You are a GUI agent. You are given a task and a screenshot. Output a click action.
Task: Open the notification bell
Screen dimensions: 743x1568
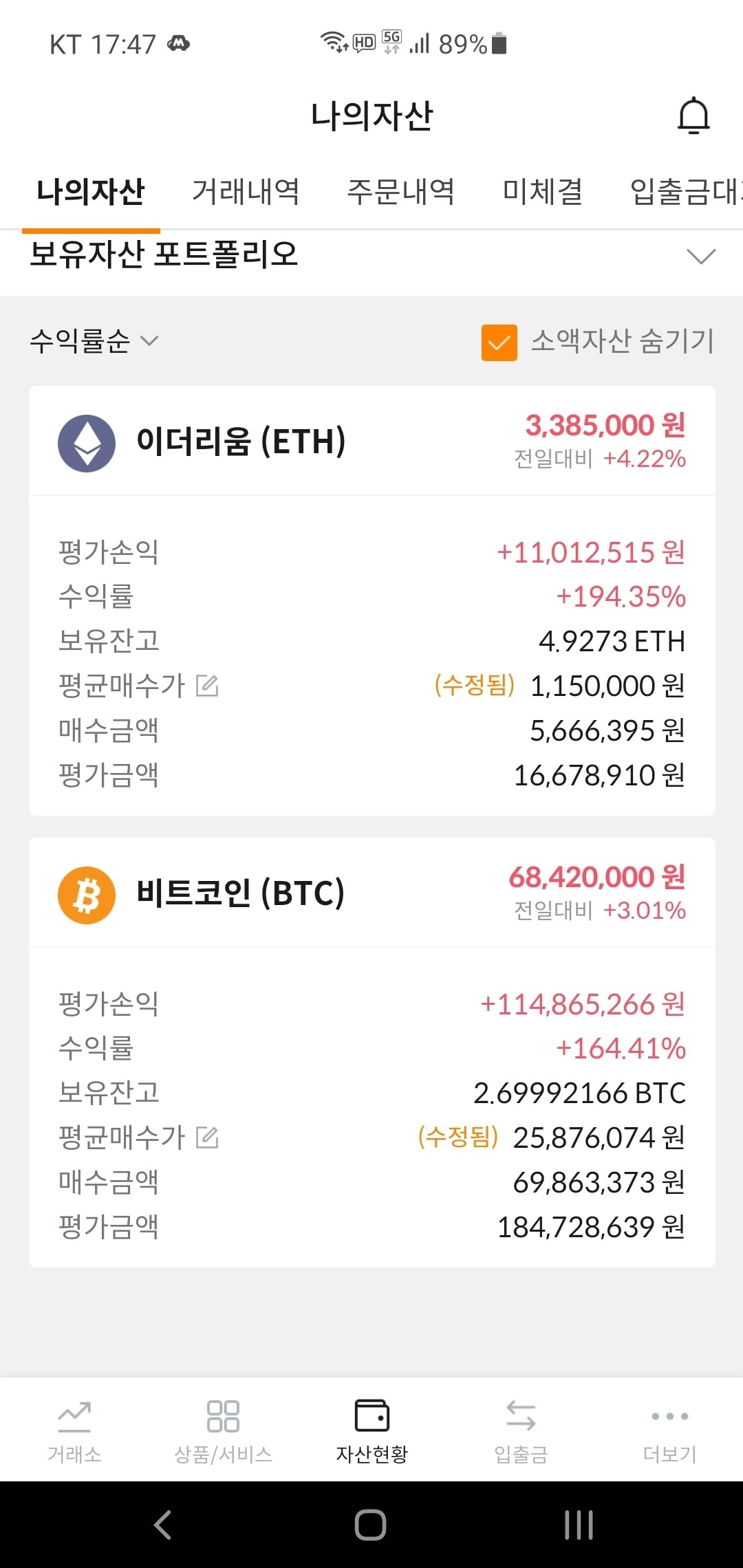(x=693, y=115)
